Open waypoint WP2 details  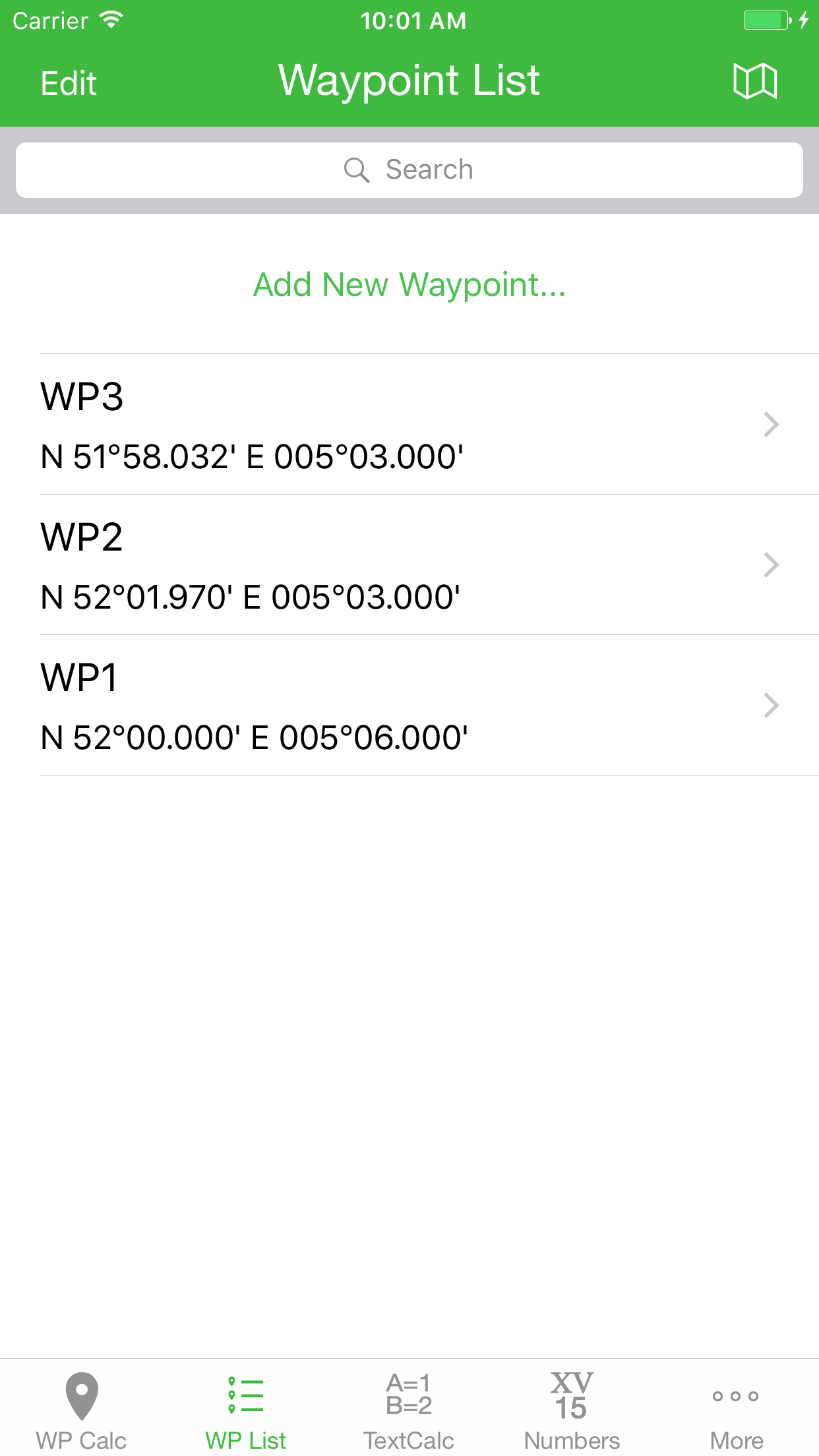pos(409,565)
